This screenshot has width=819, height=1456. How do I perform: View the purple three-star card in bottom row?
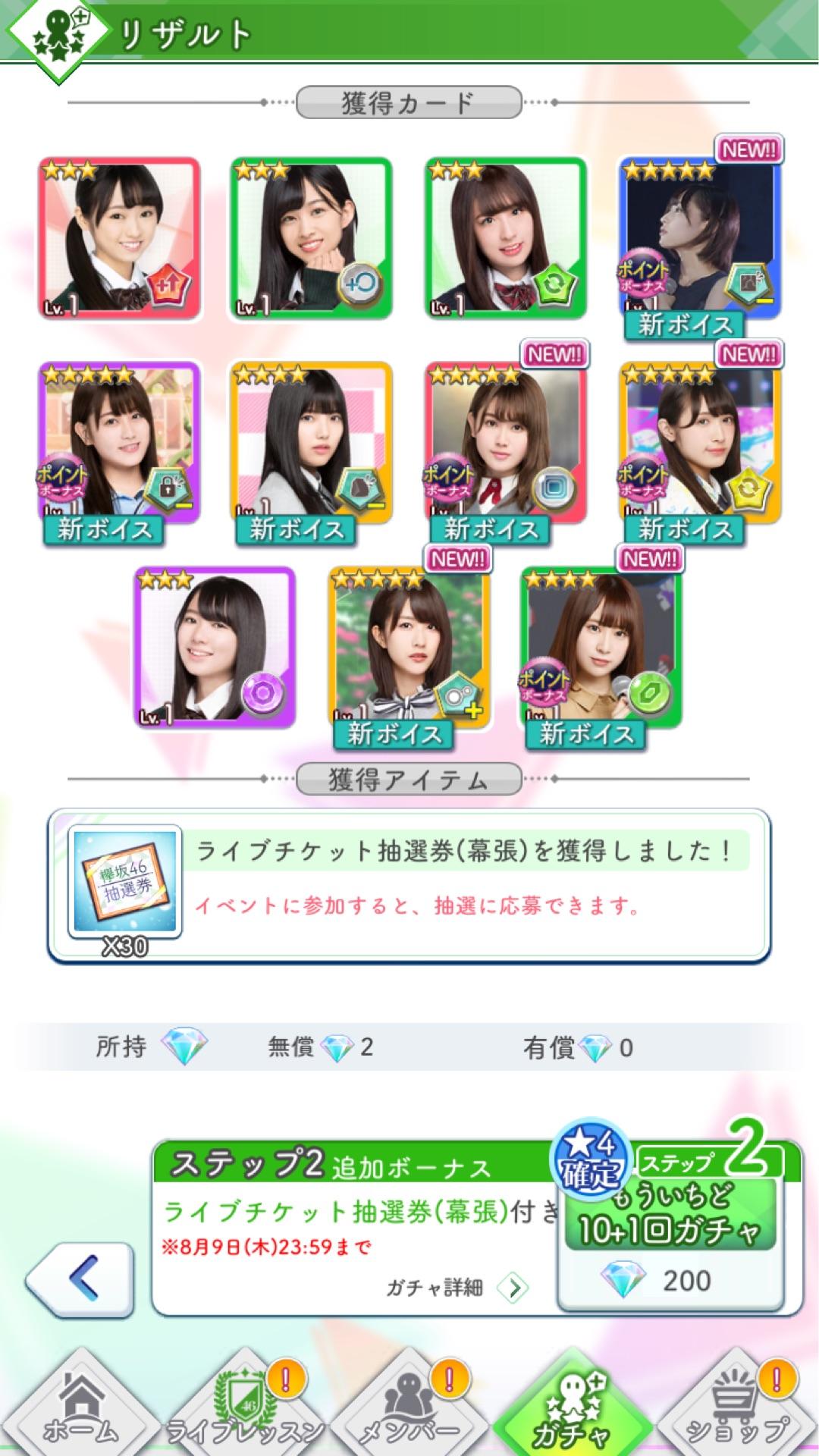215,648
